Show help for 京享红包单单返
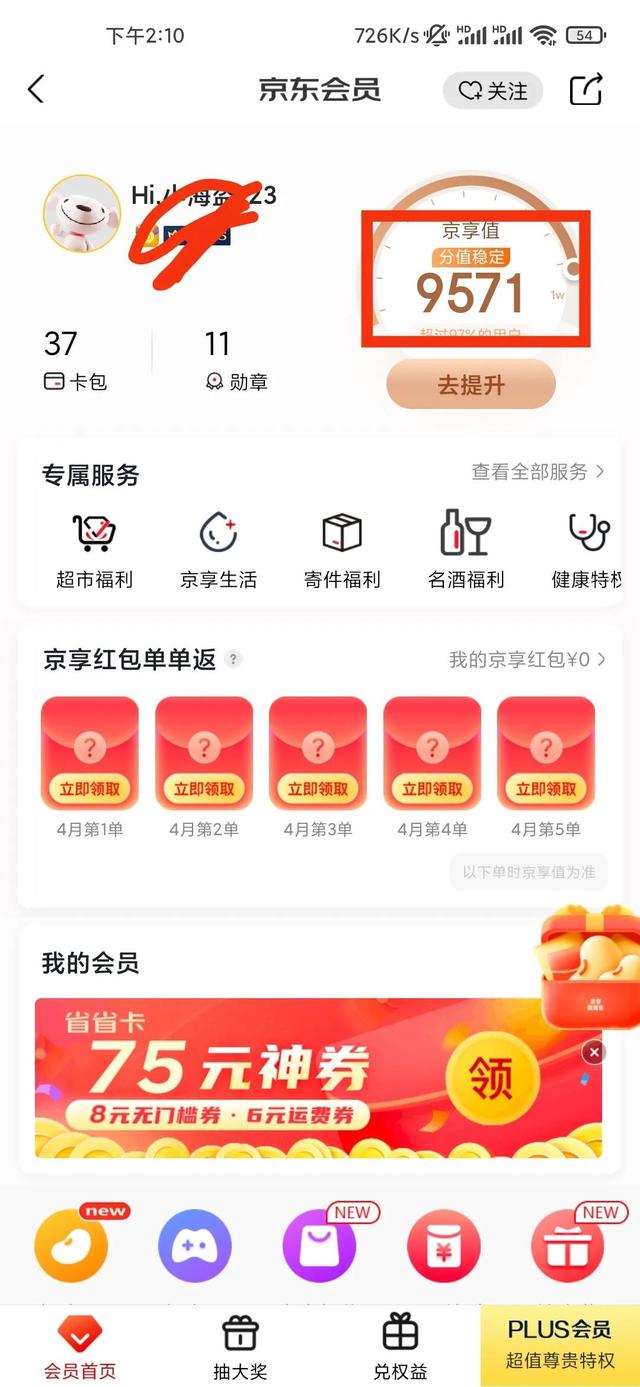The image size is (640, 1387). (x=233, y=660)
